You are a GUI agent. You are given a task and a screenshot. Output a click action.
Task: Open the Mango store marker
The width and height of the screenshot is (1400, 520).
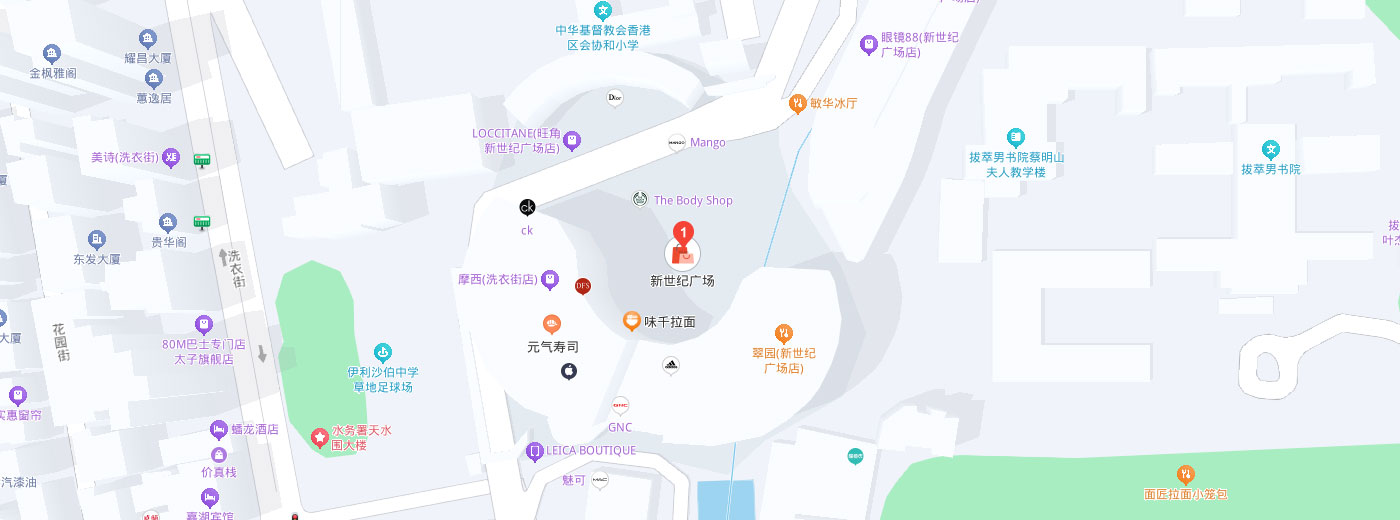(x=677, y=143)
